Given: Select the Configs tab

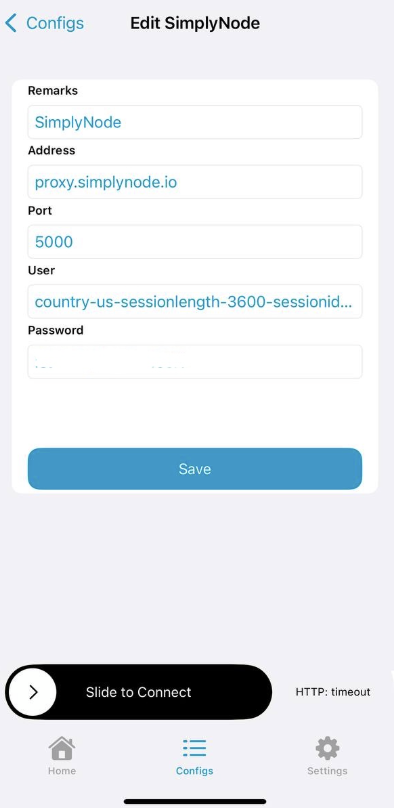Looking at the screenshot, I should [x=194, y=756].
